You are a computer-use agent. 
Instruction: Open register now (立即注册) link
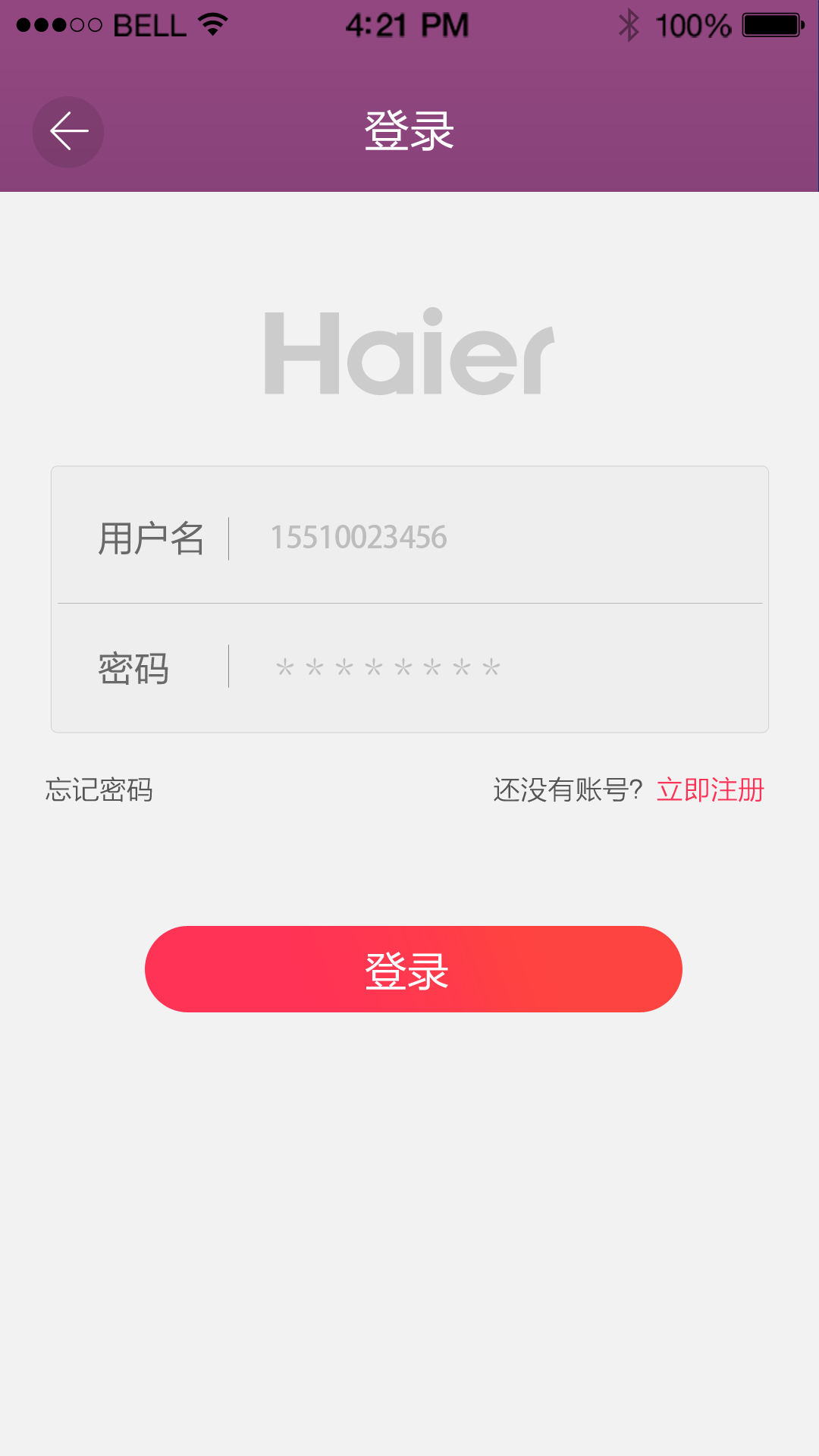point(710,790)
